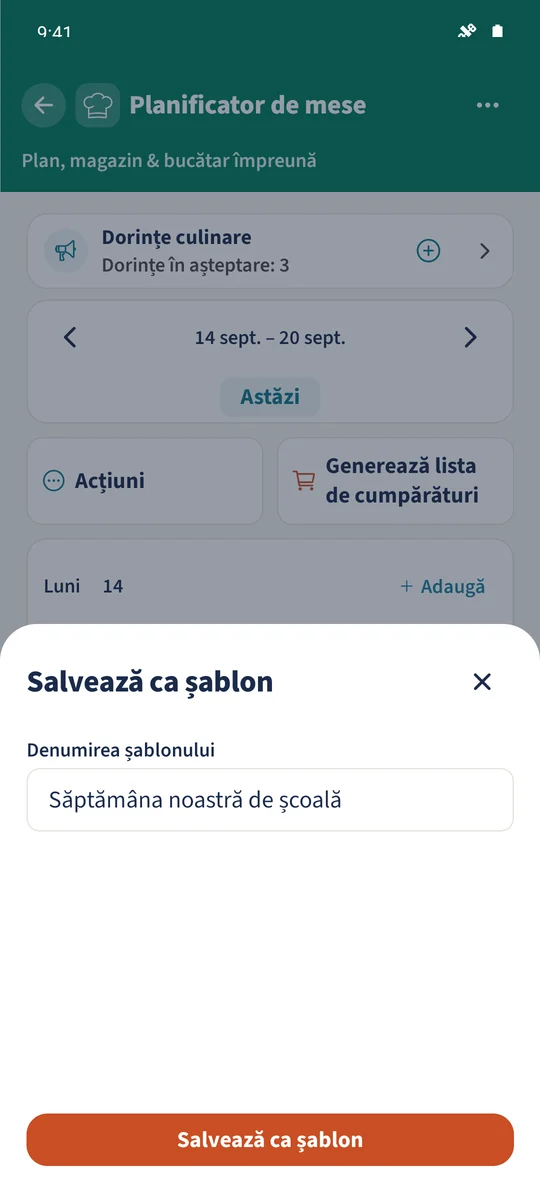
Task: Tap the Denumirea șablonului text field
Action: pos(270,800)
